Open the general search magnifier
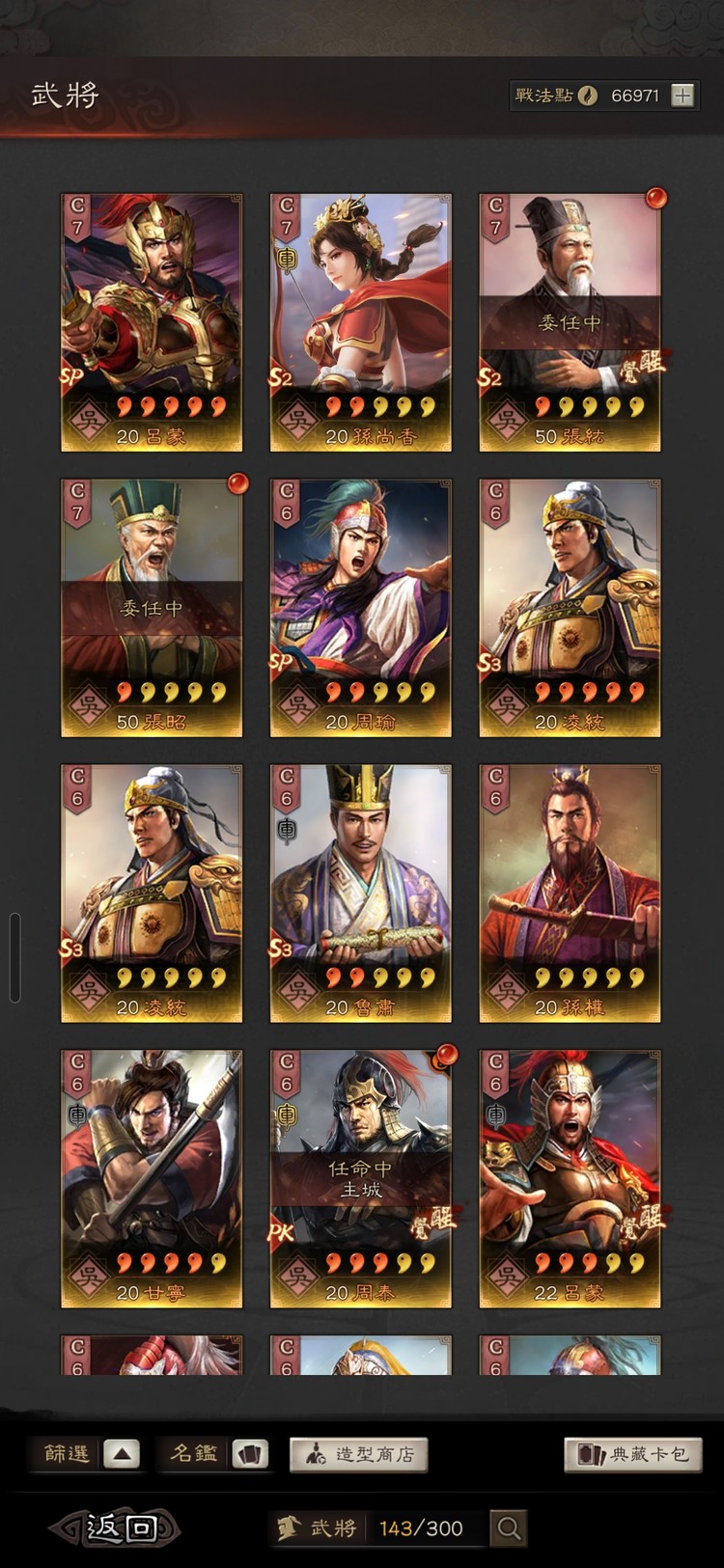Screen dimensions: 724x1568 point(509,1527)
